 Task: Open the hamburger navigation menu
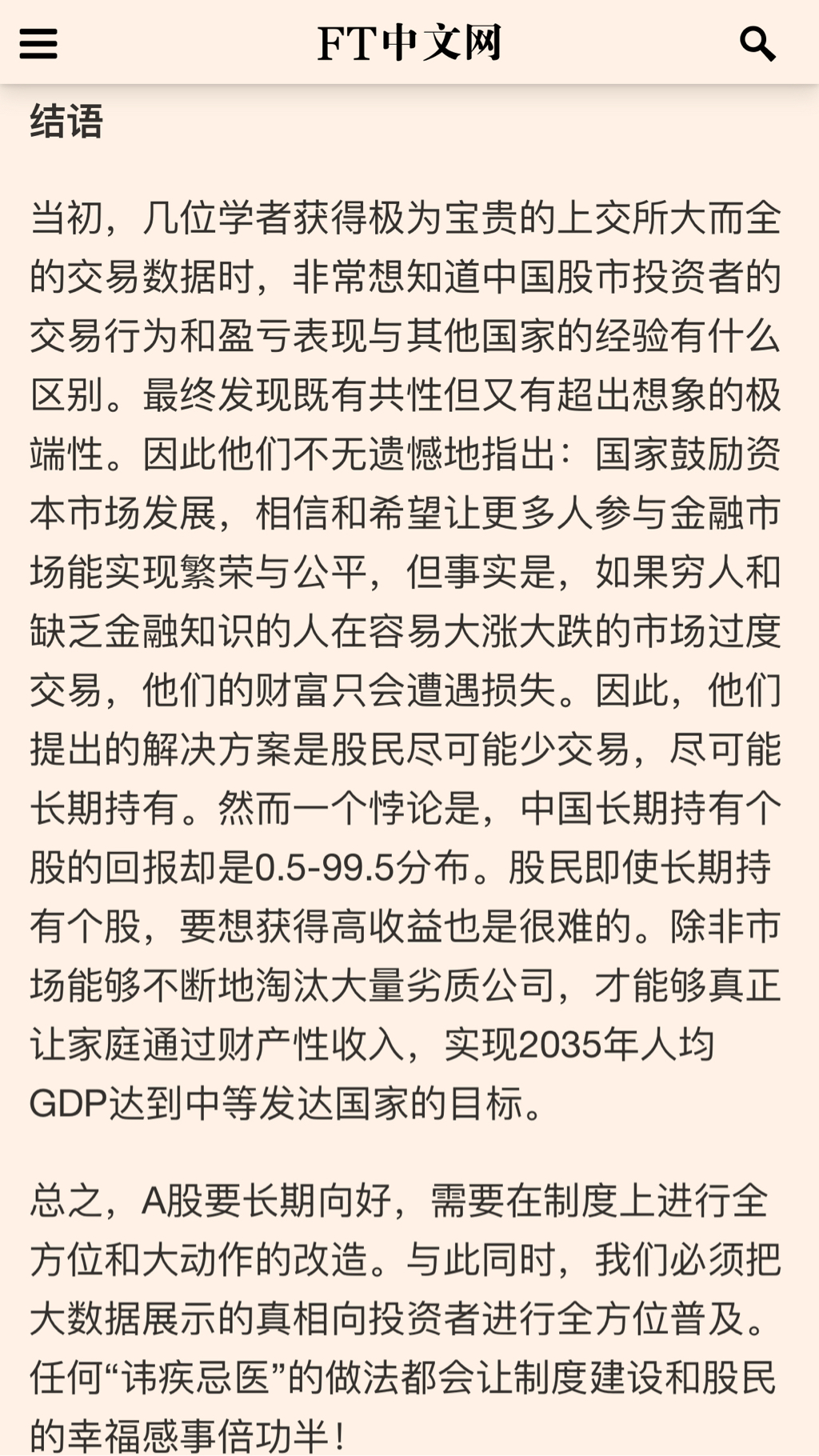[x=38, y=44]
